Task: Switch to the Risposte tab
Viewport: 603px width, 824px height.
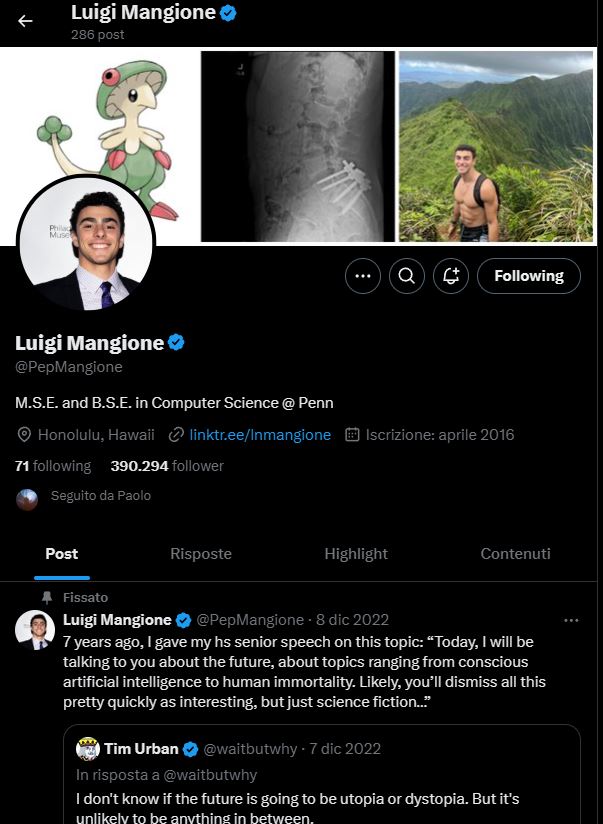Action: [x=201, y=554]
